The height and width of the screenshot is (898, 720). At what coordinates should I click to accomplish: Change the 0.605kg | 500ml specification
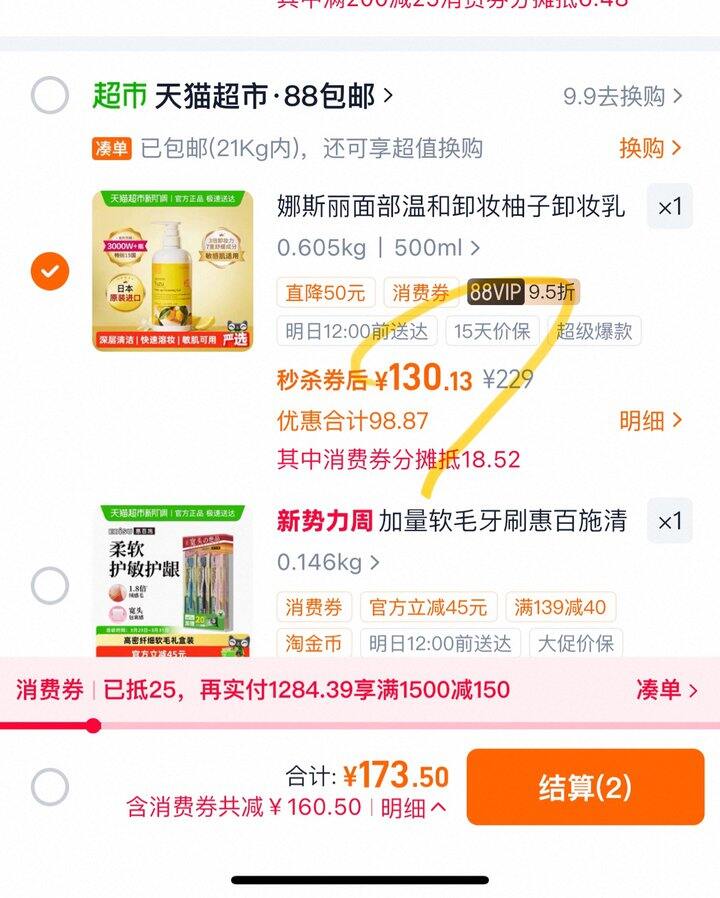[378, 247]
